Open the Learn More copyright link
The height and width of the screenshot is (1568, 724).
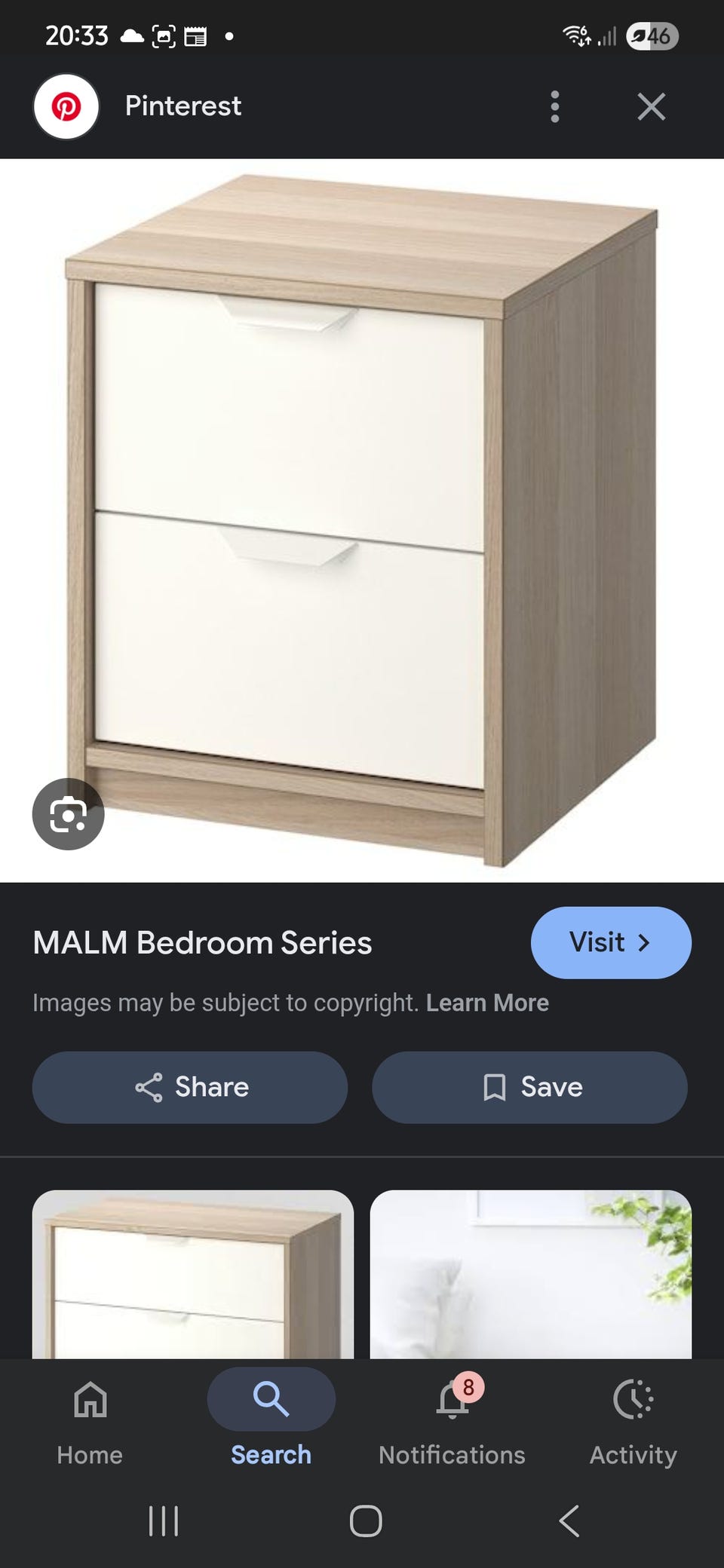(487, 1003)
